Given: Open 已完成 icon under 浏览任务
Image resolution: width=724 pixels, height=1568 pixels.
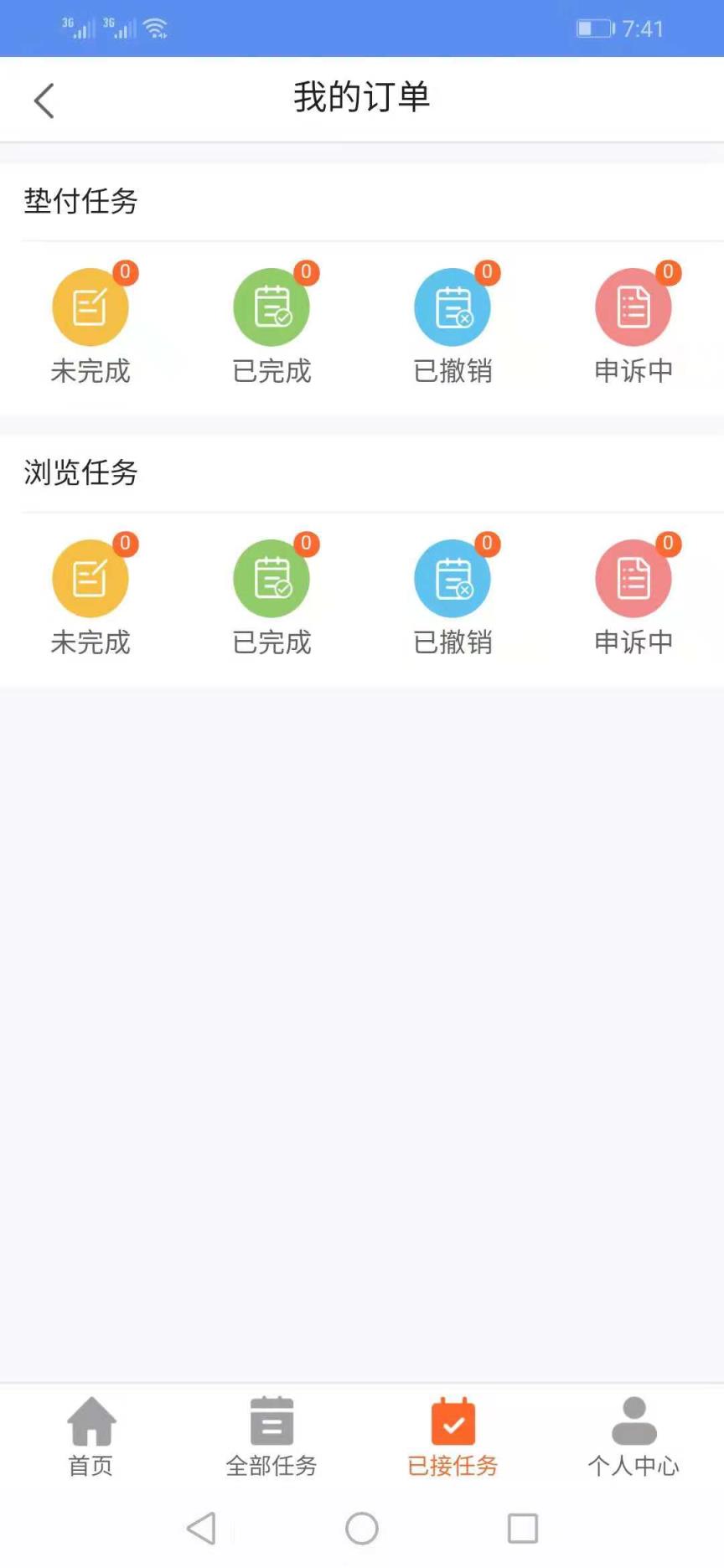Looking at the screenshot, I should tap(271, 578).
